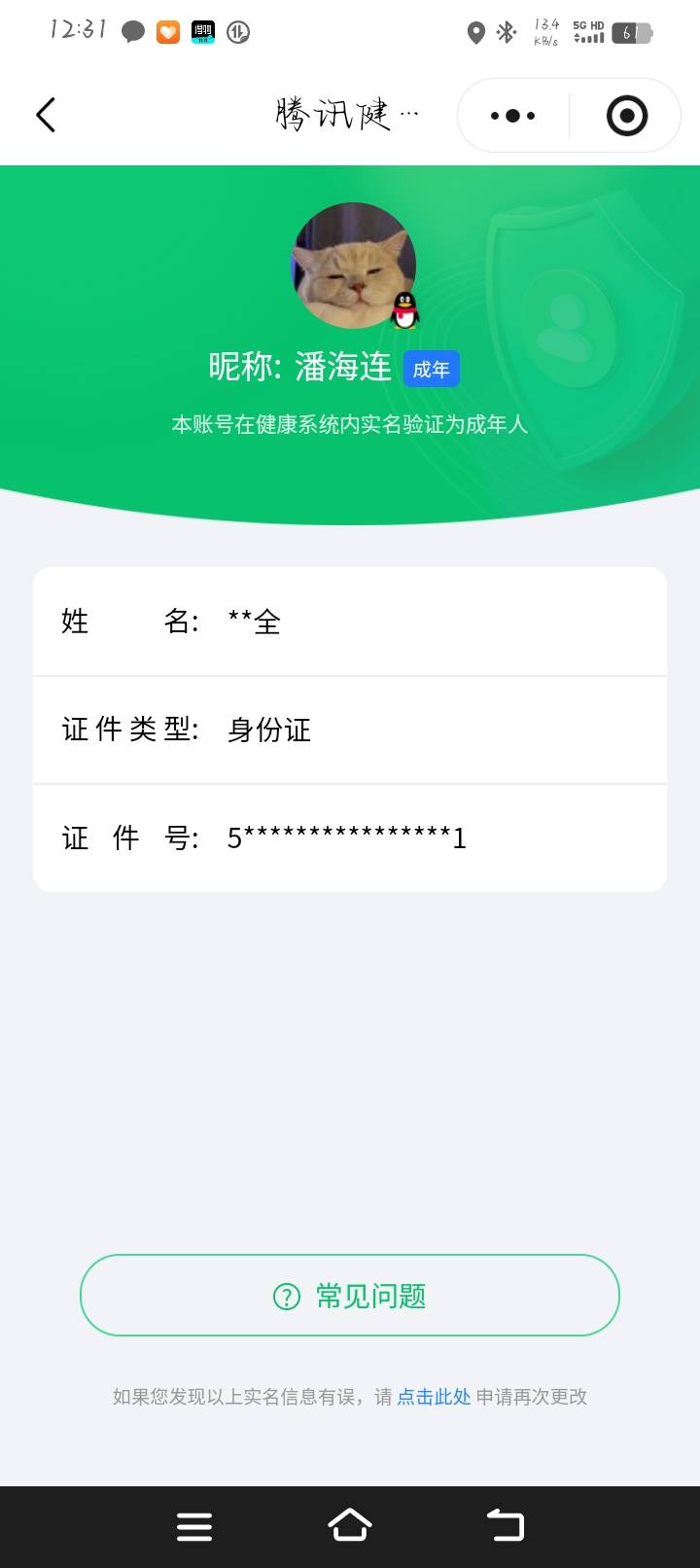The width and height of the screenshot is (700, 1568).
Task: Tap the 点击此处 link to request changes
Action: click(432, 1396)
